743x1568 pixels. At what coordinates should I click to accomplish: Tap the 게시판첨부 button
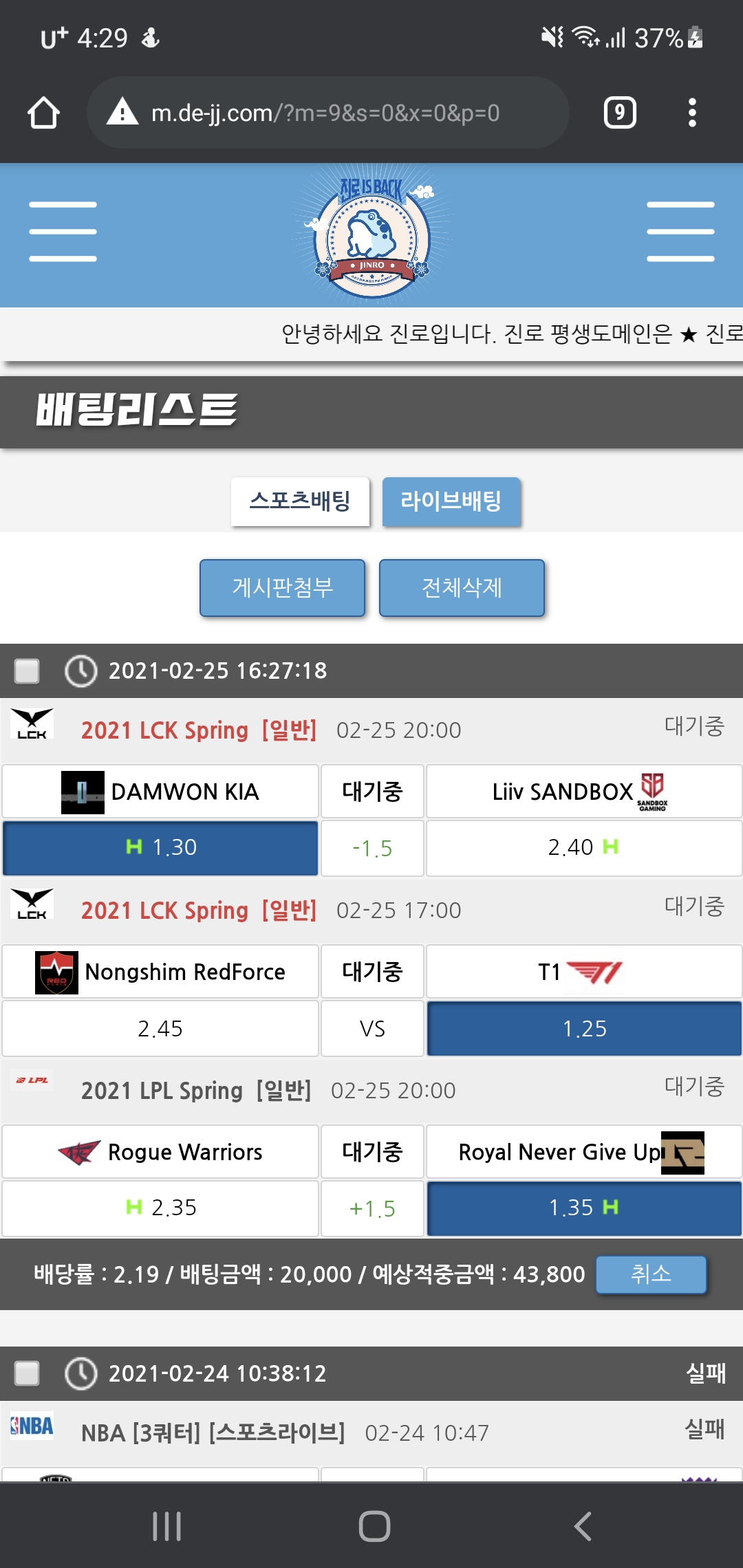pos(282,588)
